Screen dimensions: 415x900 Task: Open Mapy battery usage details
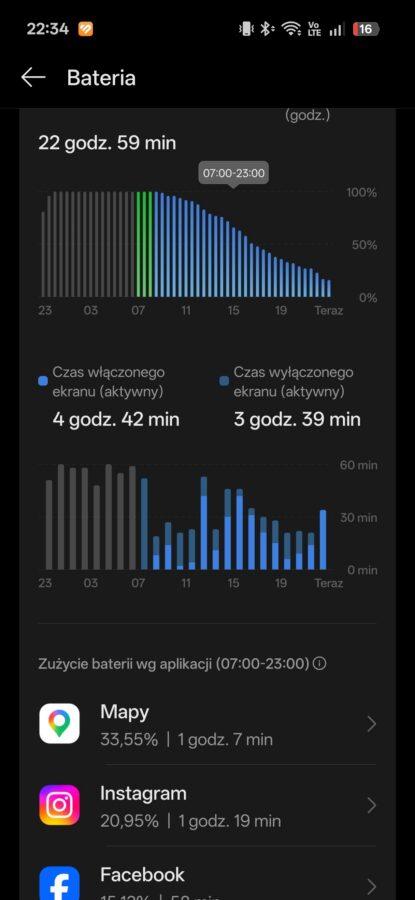(x=207, y=724)
